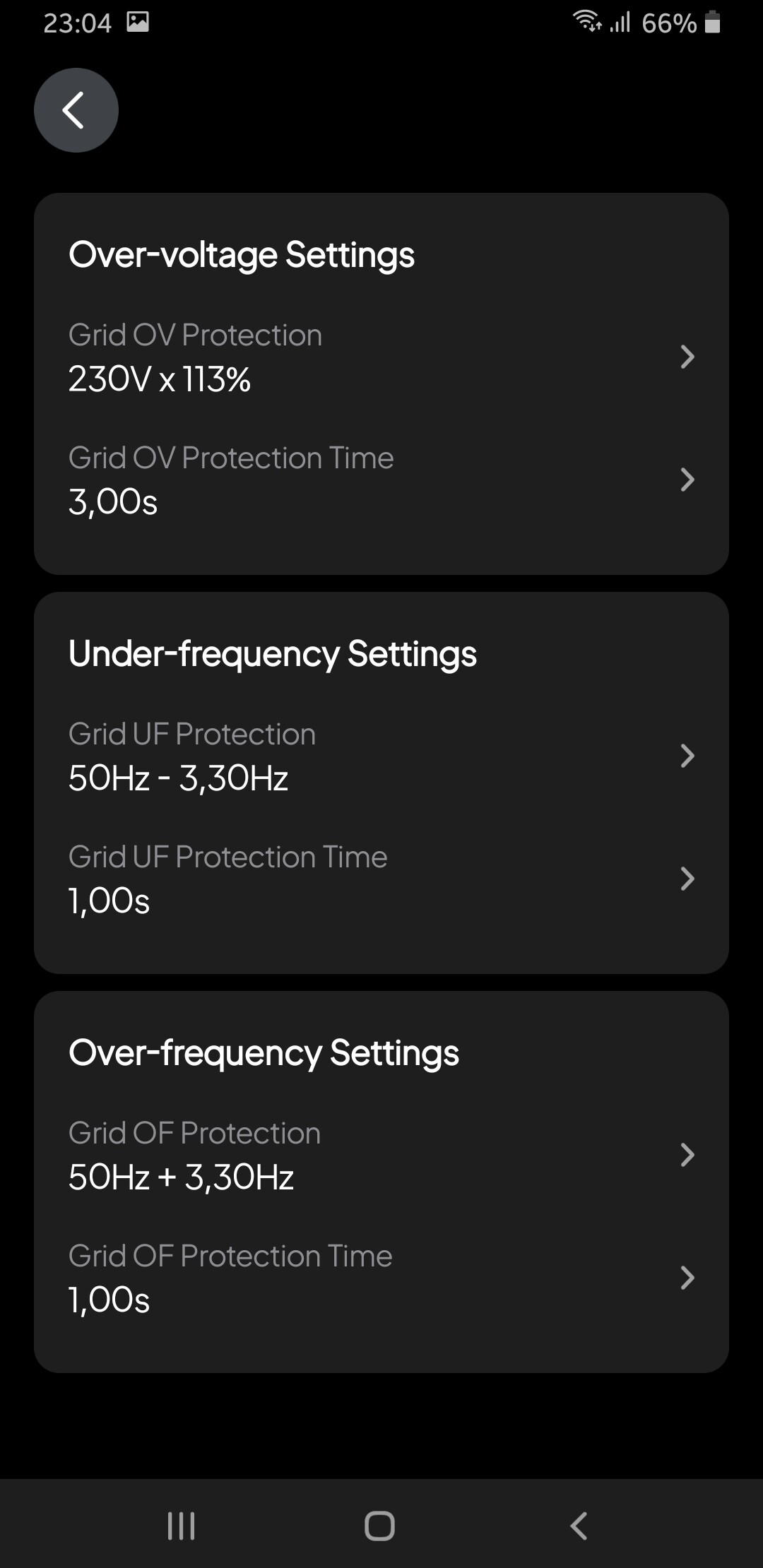Open Grid OF Protection setting
763x1568 pixels.
[x=381, y=1155]
